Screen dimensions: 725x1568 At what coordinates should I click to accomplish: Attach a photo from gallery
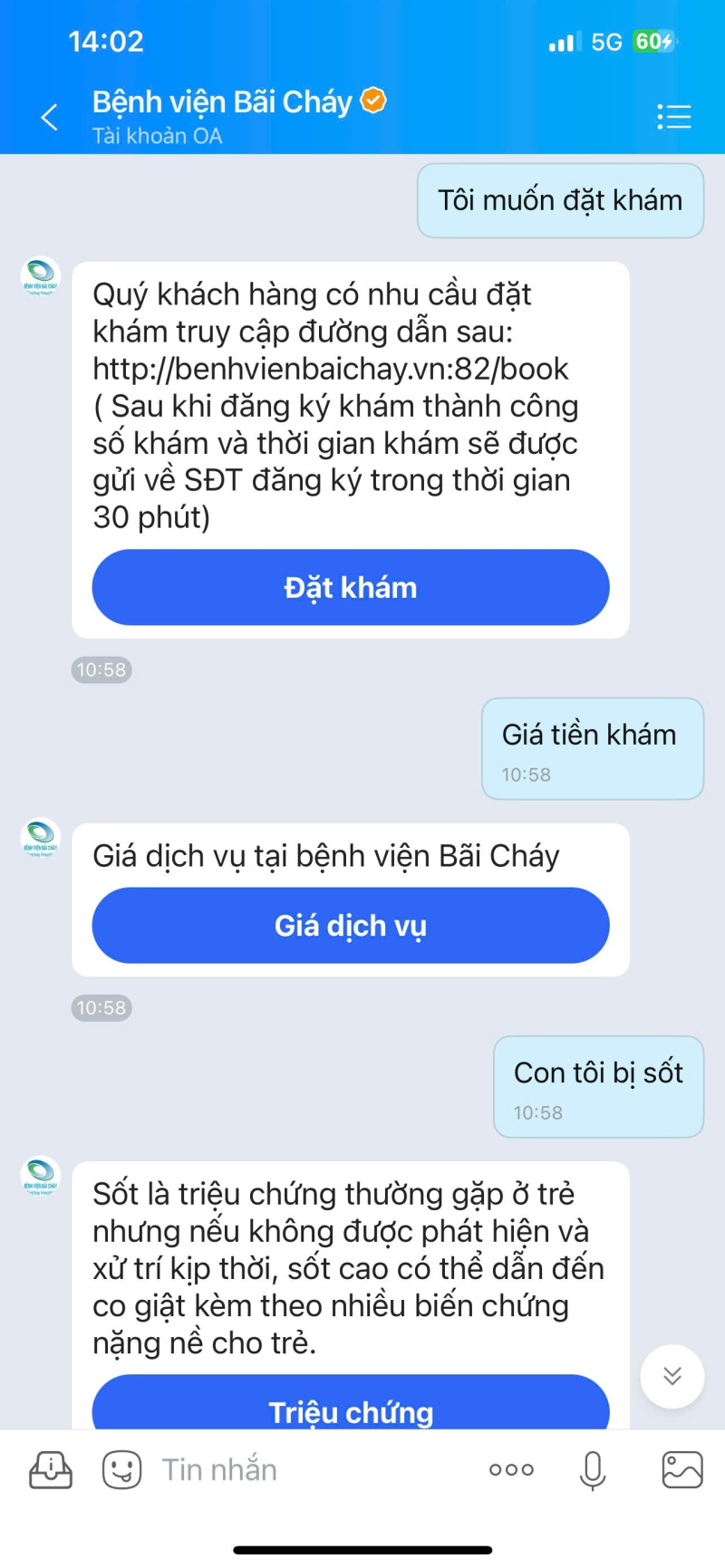681,1469
